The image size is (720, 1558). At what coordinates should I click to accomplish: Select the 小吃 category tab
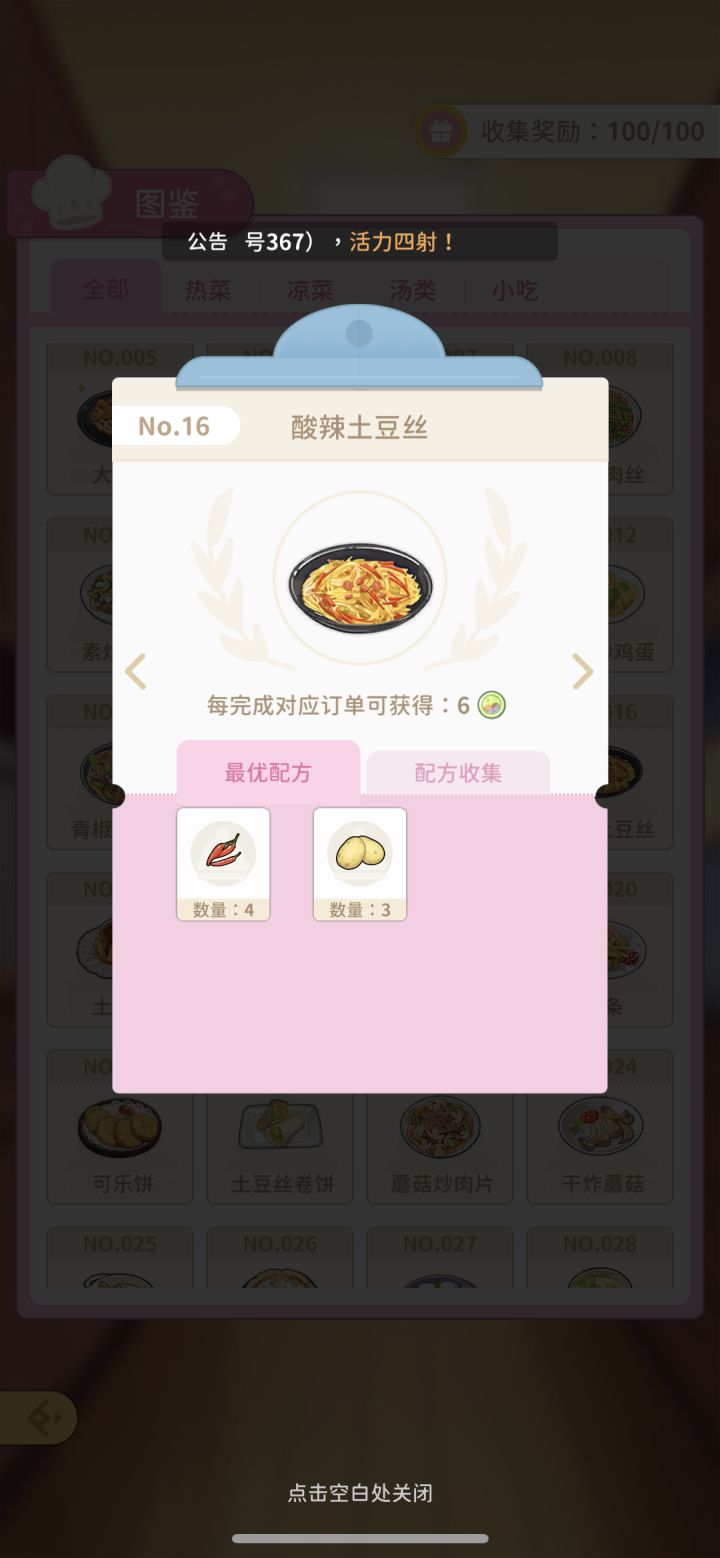click(x=512, y=290)
